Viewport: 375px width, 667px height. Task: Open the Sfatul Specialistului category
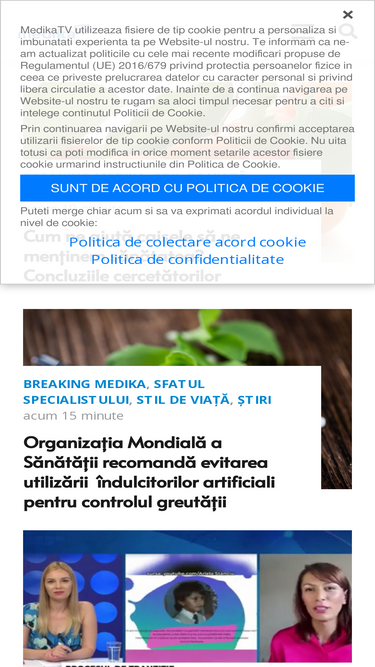(114, 392)
